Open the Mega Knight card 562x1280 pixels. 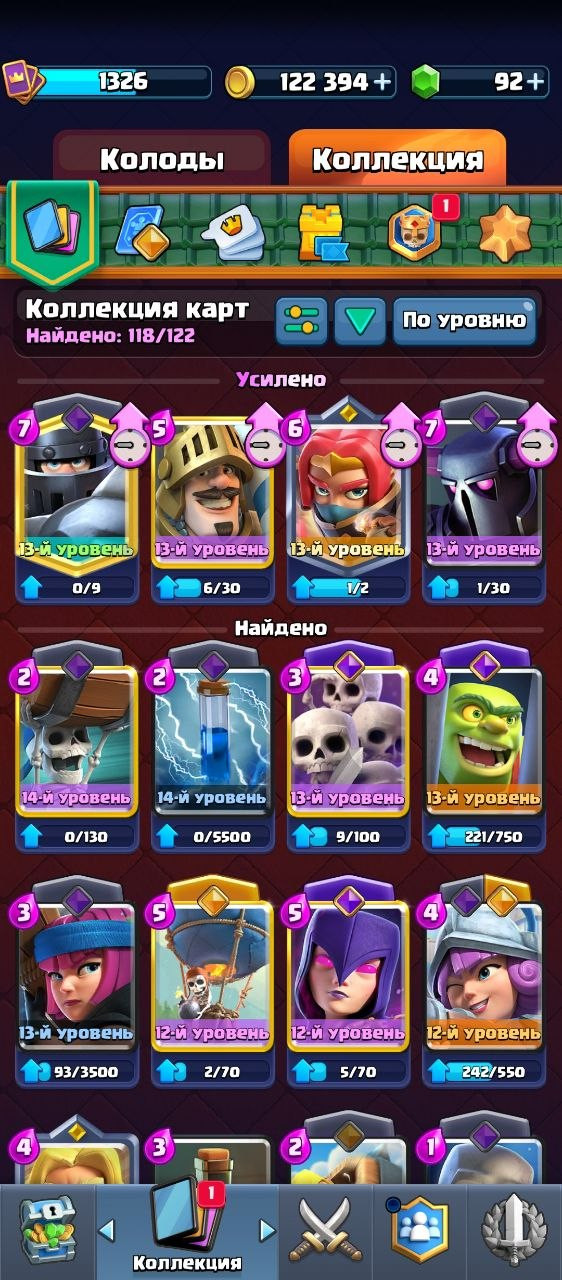click(77, 500)
